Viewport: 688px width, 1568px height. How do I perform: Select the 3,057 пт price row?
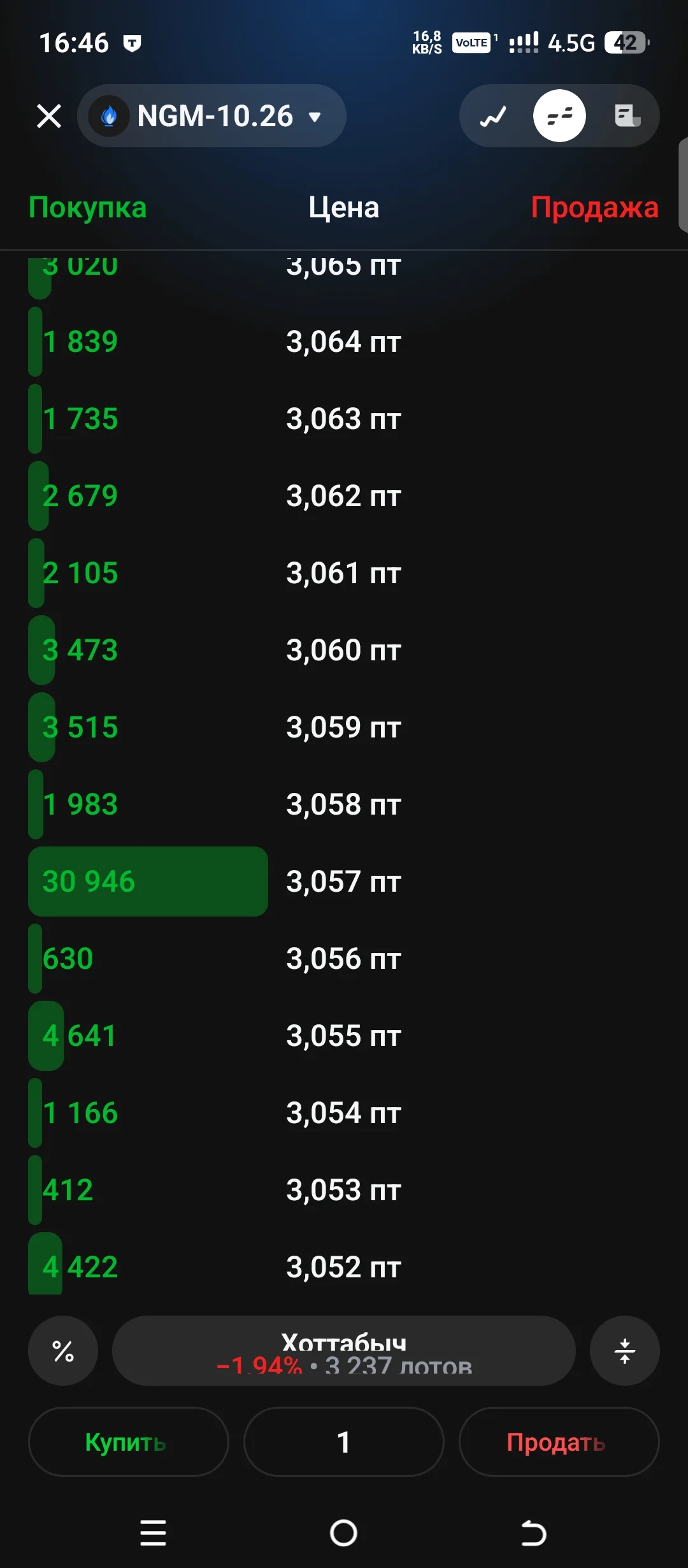344,882
